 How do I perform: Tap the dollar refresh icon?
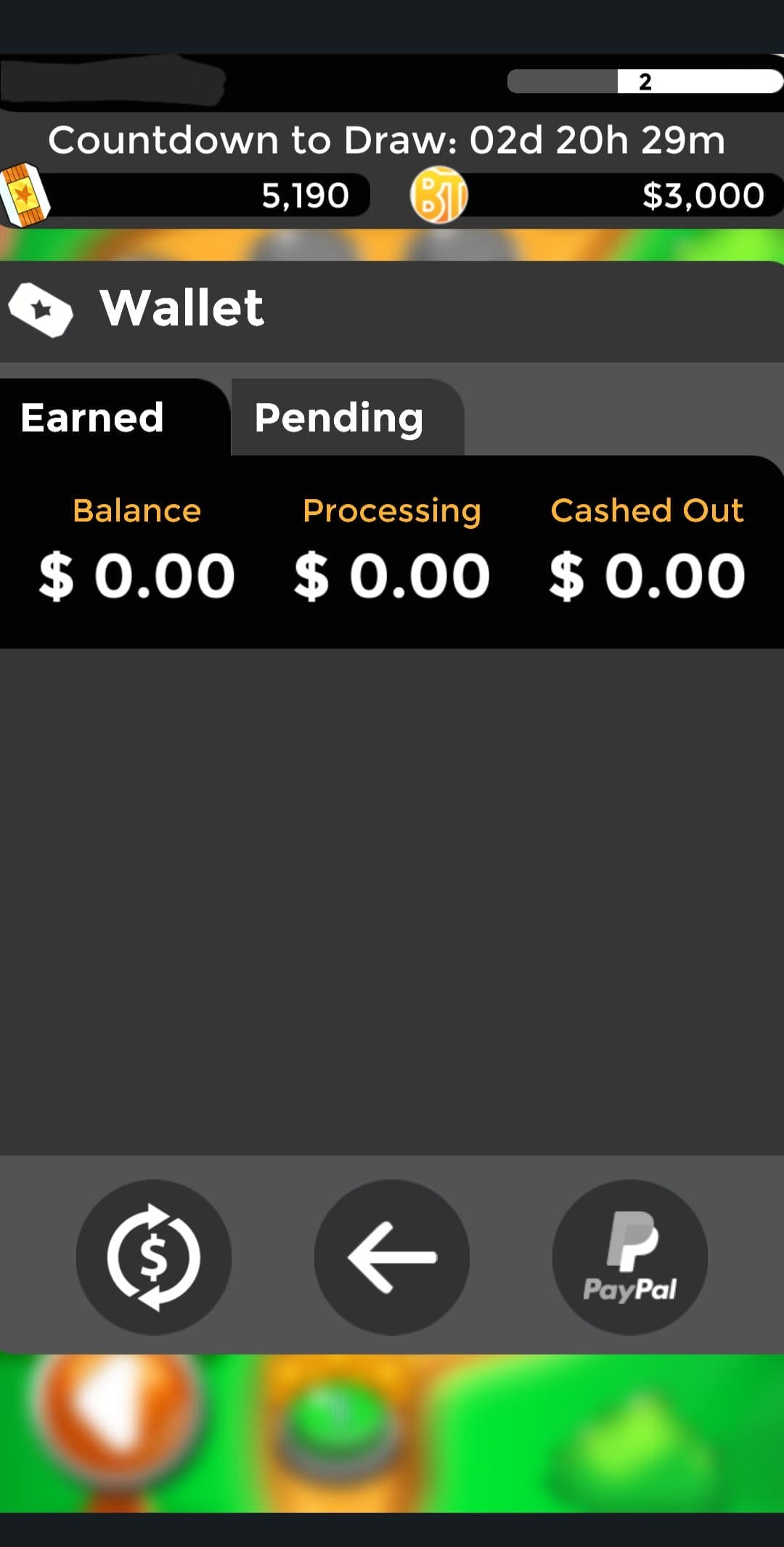pos(154,1257)
